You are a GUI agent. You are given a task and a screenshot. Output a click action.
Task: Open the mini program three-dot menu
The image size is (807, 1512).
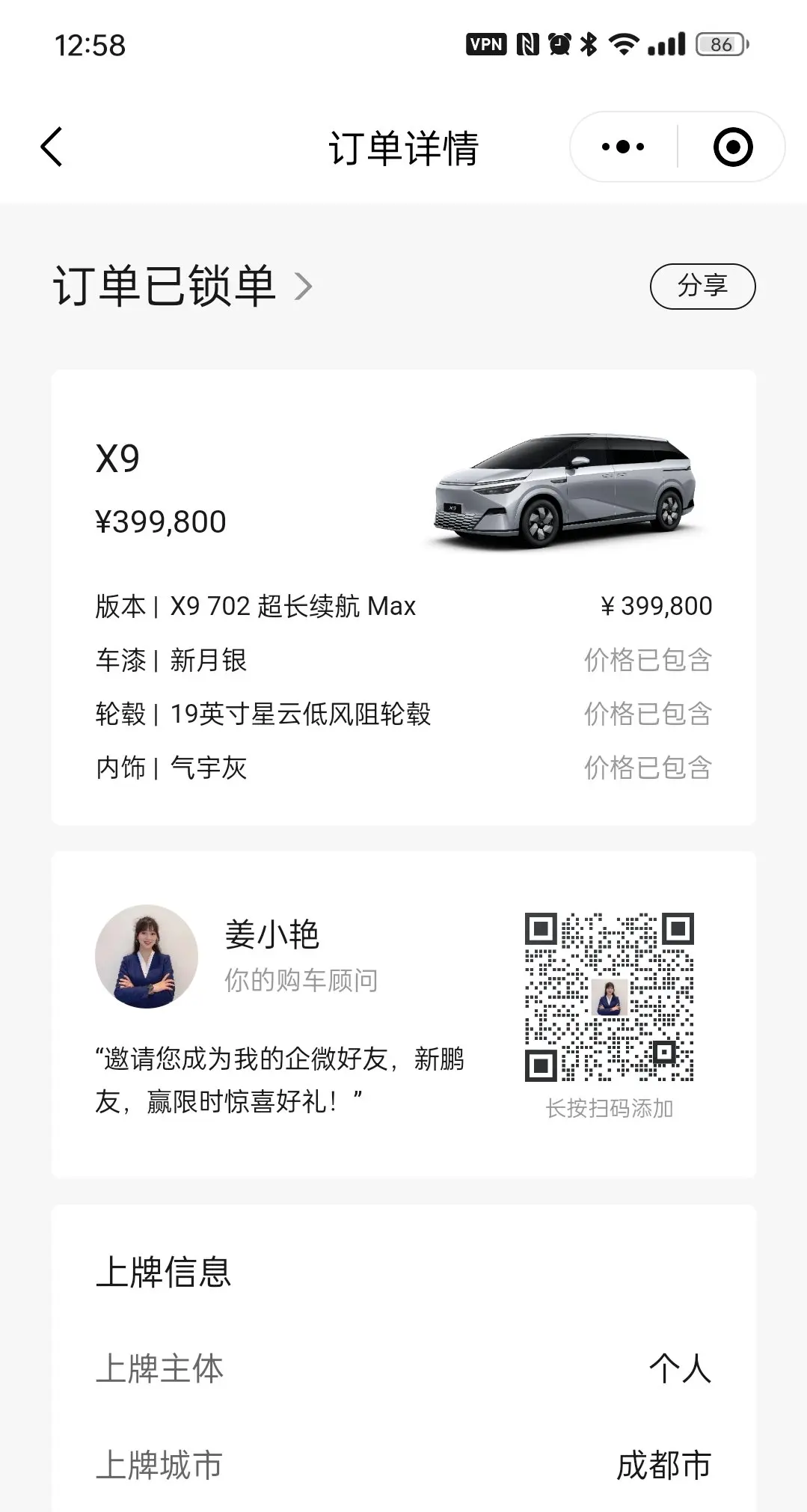[x=623, y=147]
